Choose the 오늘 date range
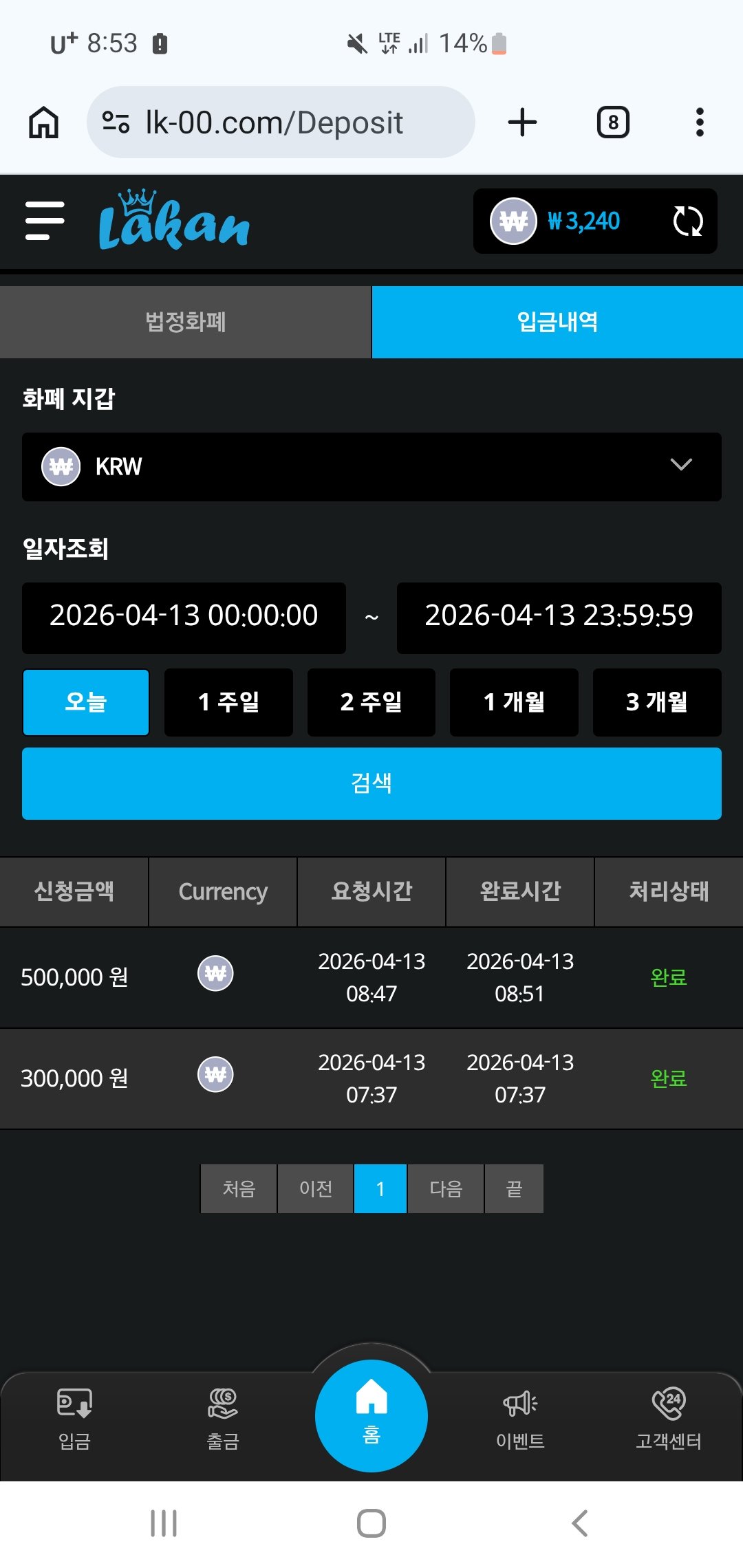 86,702
